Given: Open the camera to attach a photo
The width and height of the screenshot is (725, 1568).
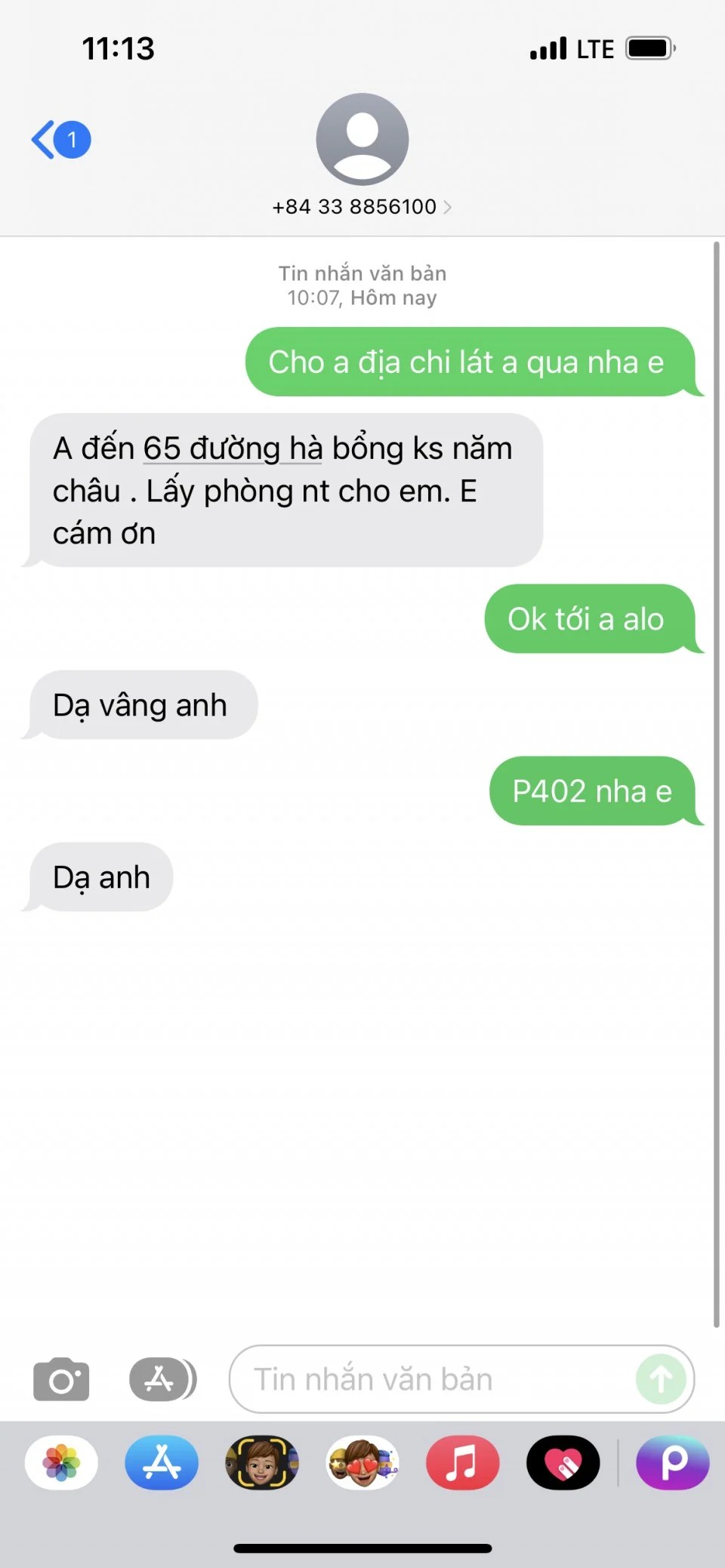Looking at the screenshot, I should point(61,1379).
